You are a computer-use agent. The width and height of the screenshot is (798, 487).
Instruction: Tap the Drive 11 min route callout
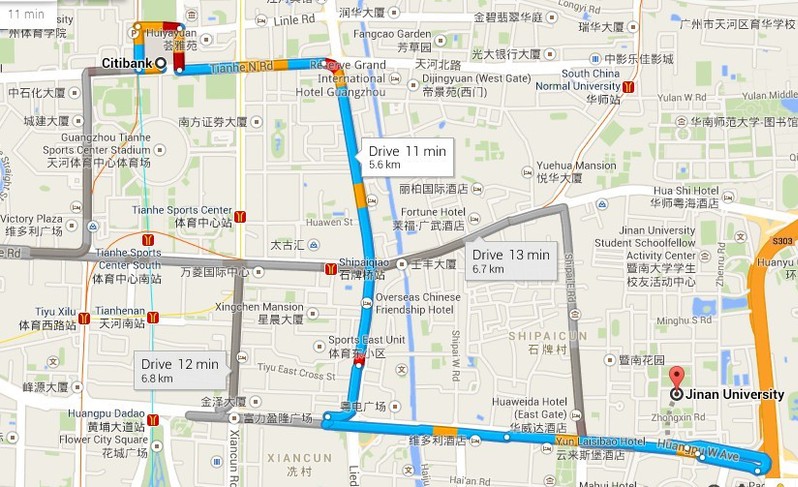[405, 156]
